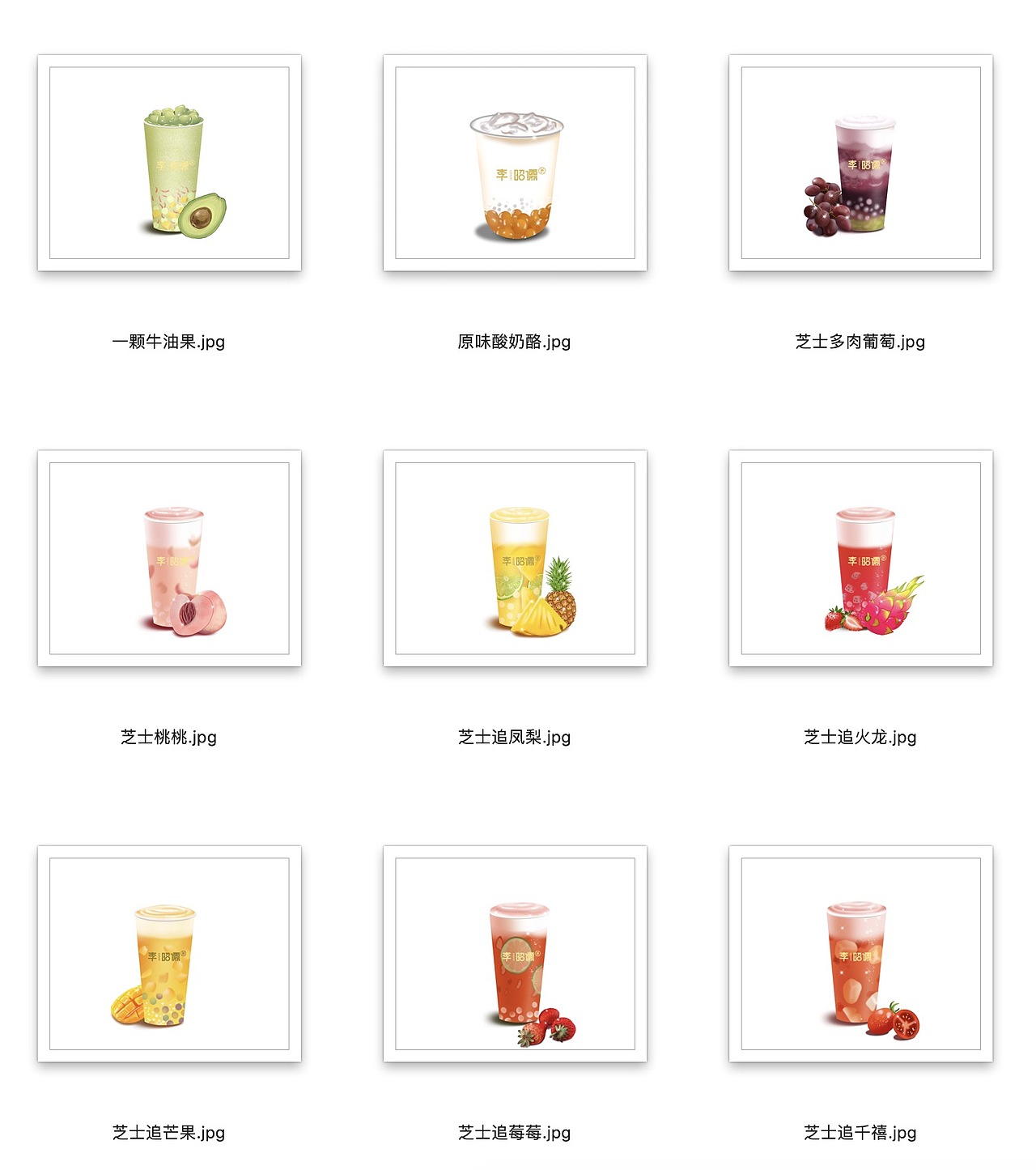Select the 芝士多肉葡萄.jpg file
This screenshot has width=1036, height=1170.
[860, 163]
